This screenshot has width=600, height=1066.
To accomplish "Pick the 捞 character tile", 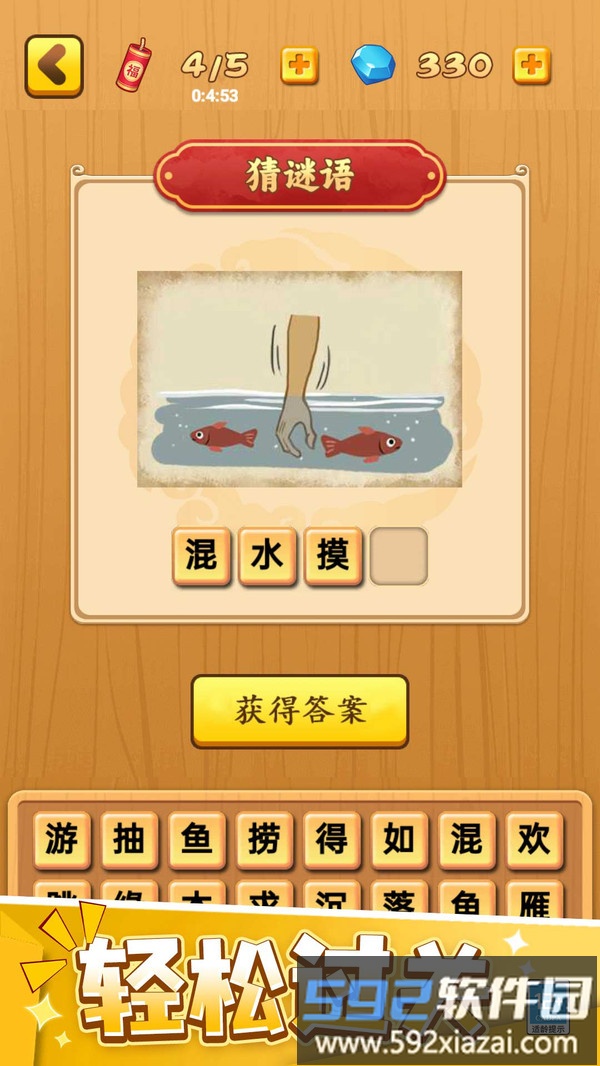I will pos(265,840).
